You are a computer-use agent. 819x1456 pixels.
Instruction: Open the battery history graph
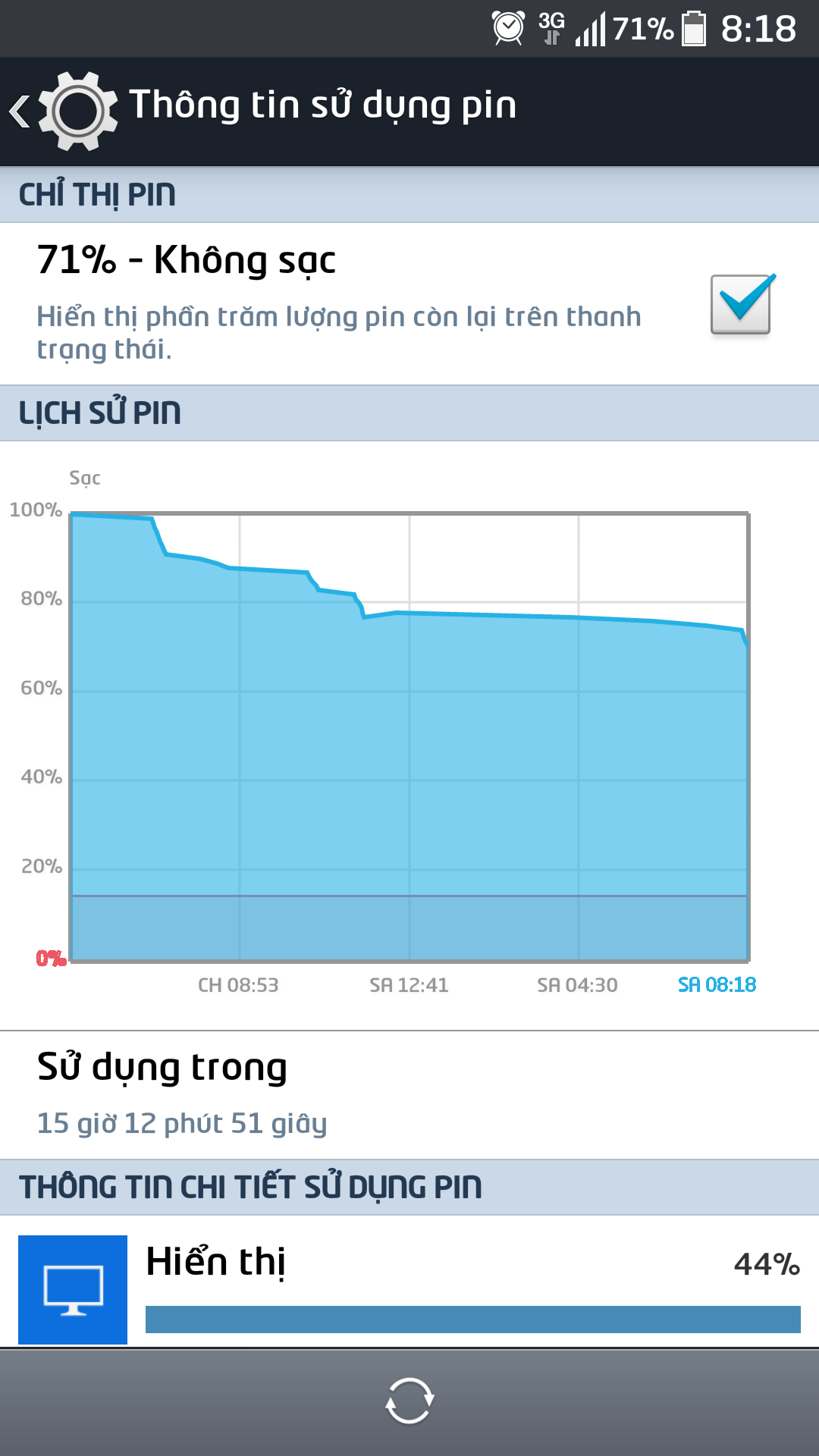pos(409,736)
